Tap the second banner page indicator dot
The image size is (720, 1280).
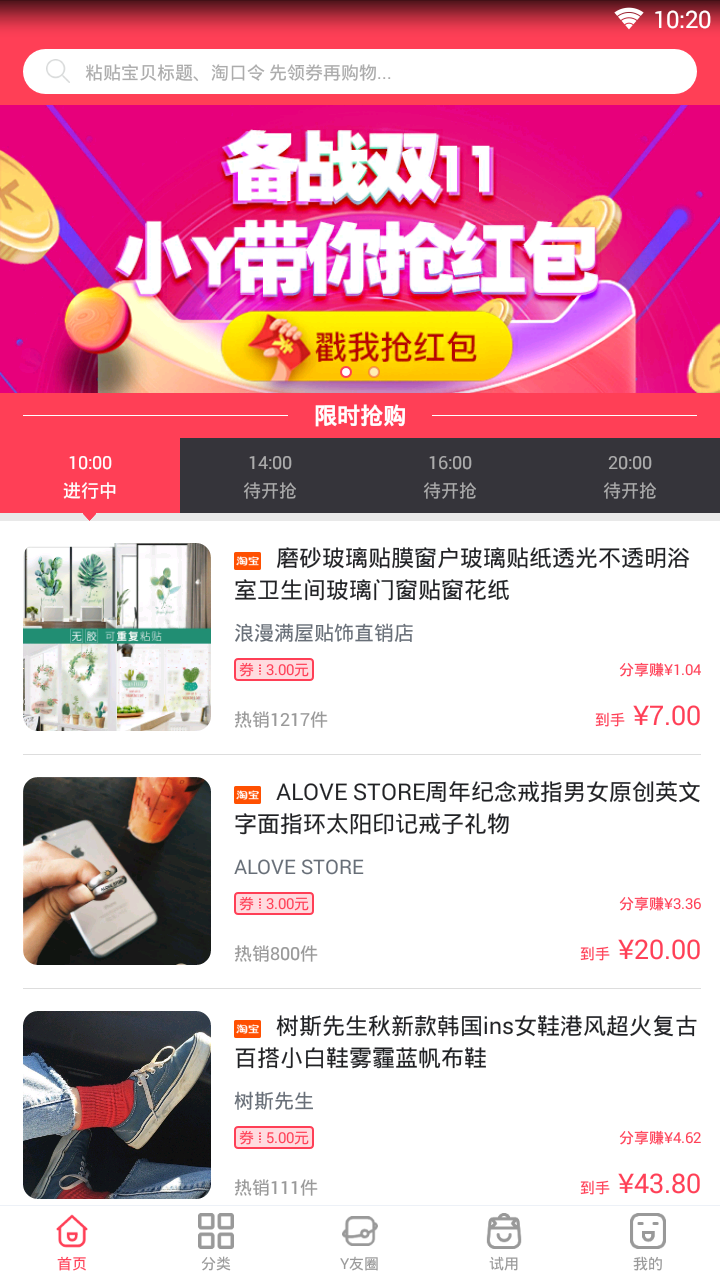click(374, 371)
